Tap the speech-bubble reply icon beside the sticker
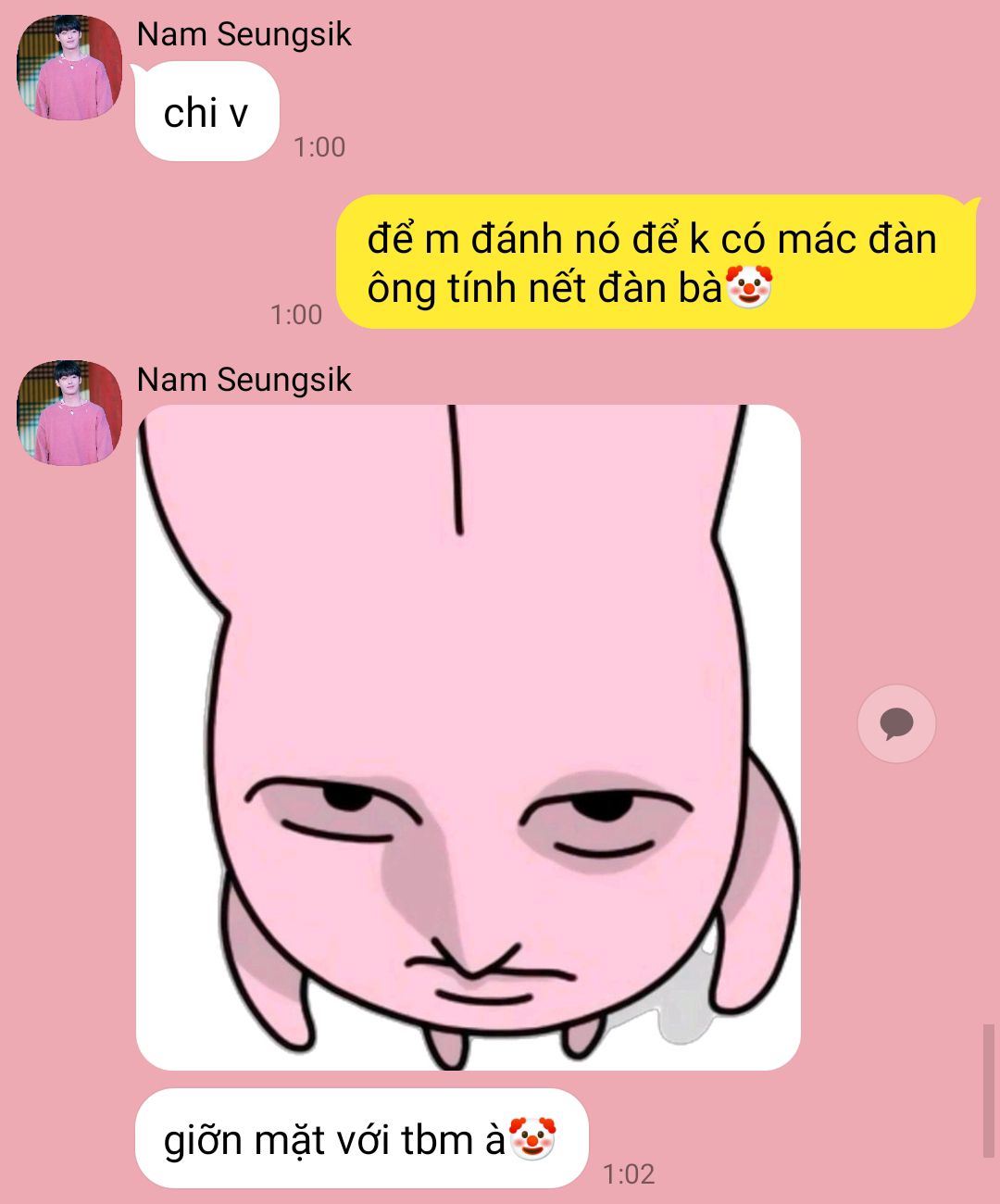 pyautogui.click(x=895, y=723)
